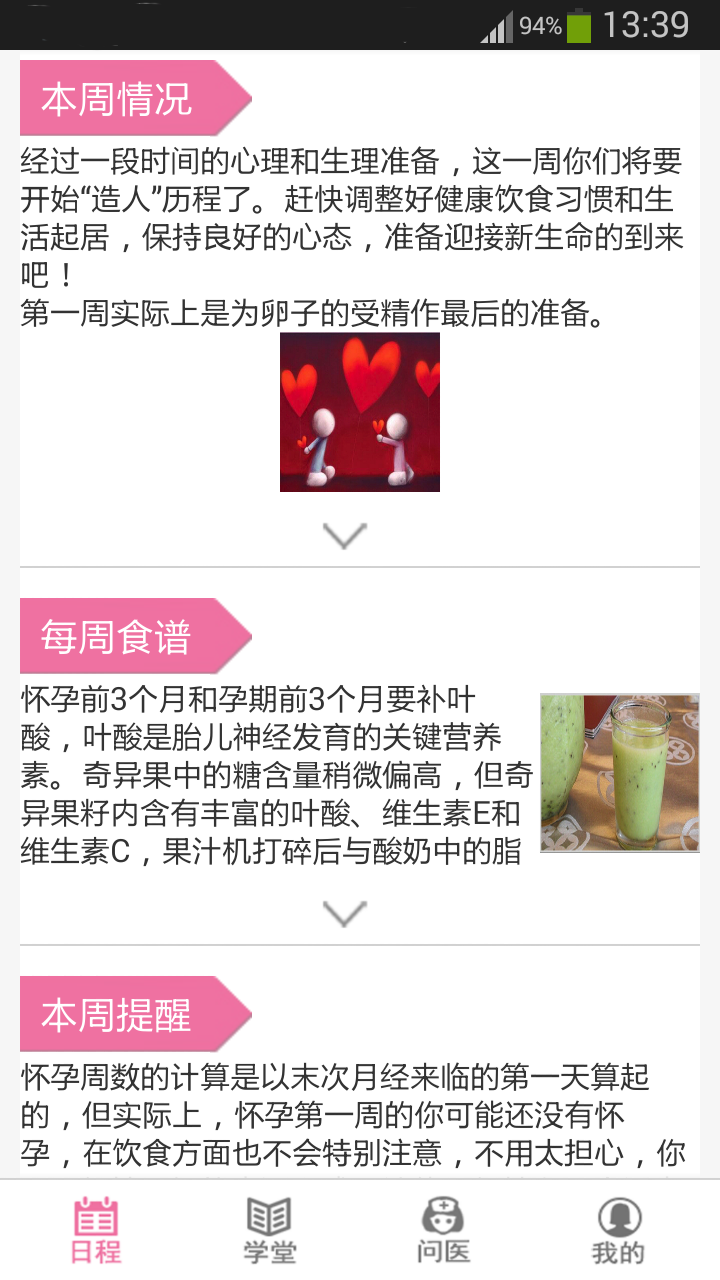Screen dimensions: 720x1280
Task: Open the hearts picture in 本周情况
Action: pos(360,412)
